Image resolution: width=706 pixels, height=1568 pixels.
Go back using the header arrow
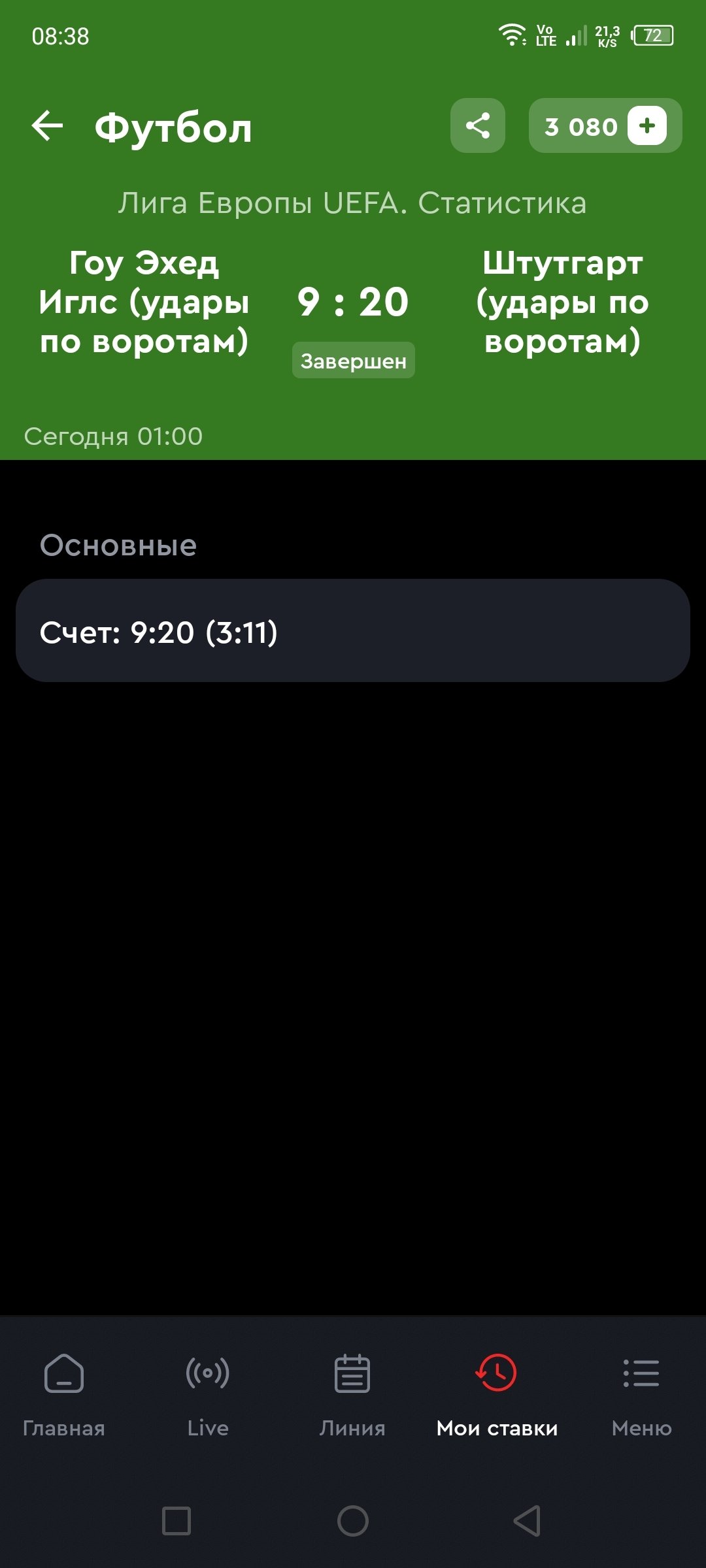(48, 125)
